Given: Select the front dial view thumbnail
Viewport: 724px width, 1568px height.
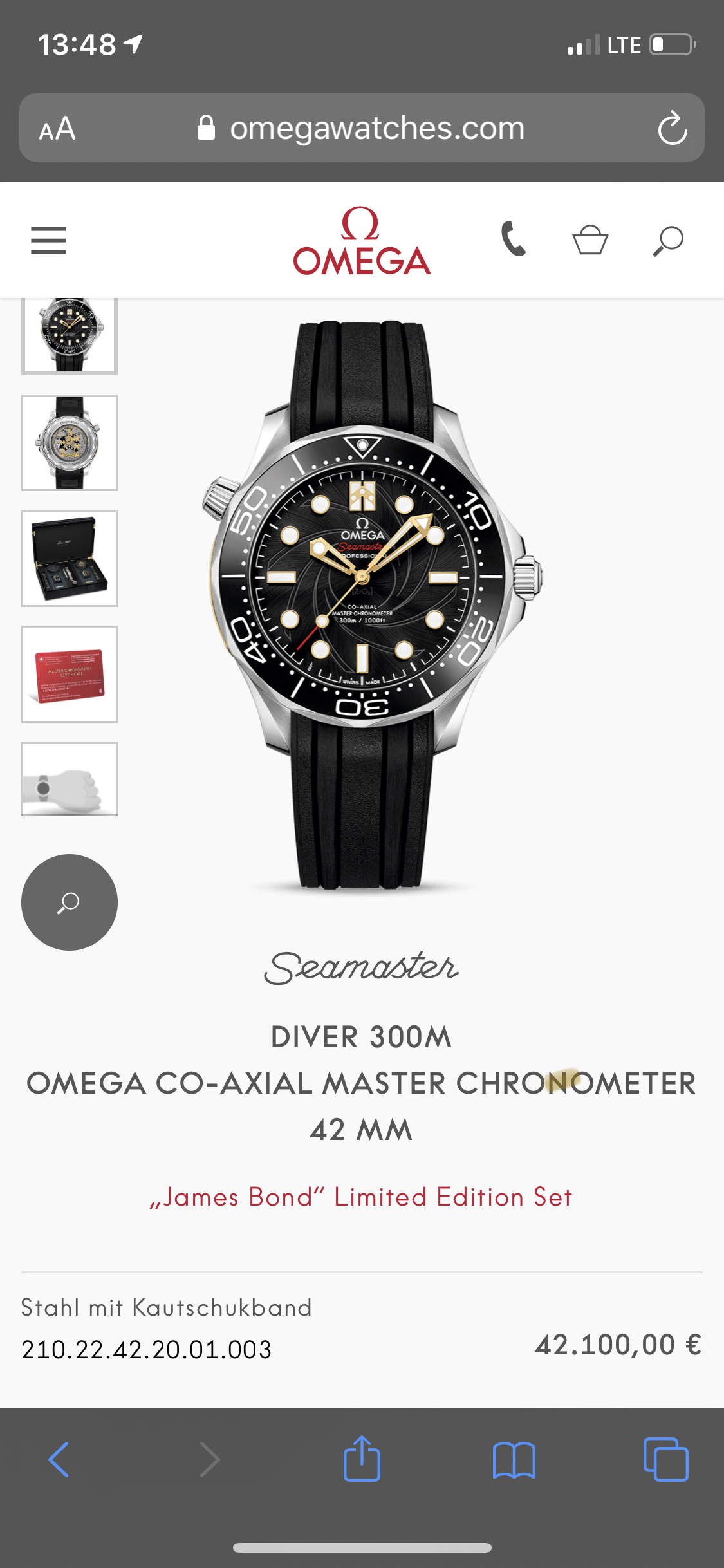Looking at the screenshot, I should 70,336.
